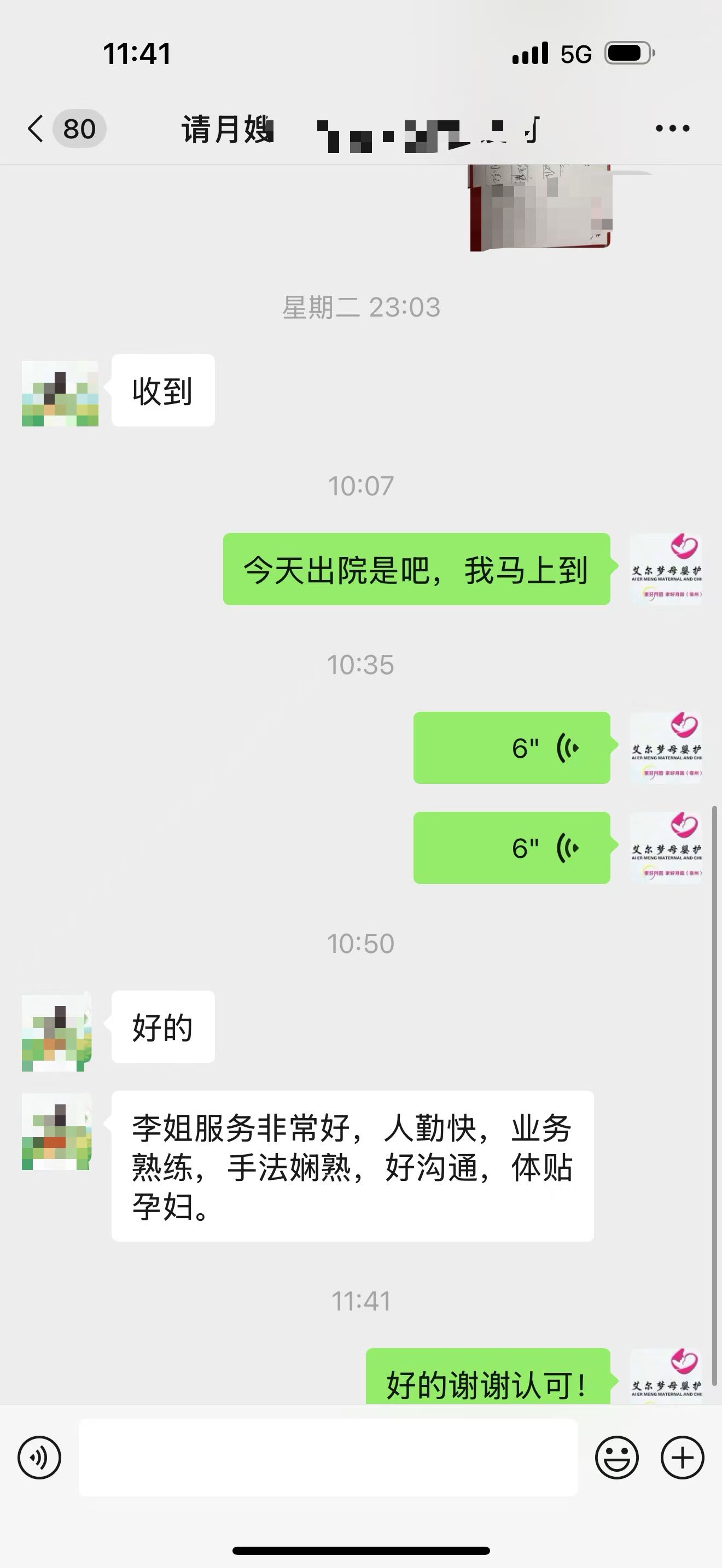Open the photo thumbnail at the top
Image resolution: width=722 pixels, height=1568 pixels.
(542, 207)
